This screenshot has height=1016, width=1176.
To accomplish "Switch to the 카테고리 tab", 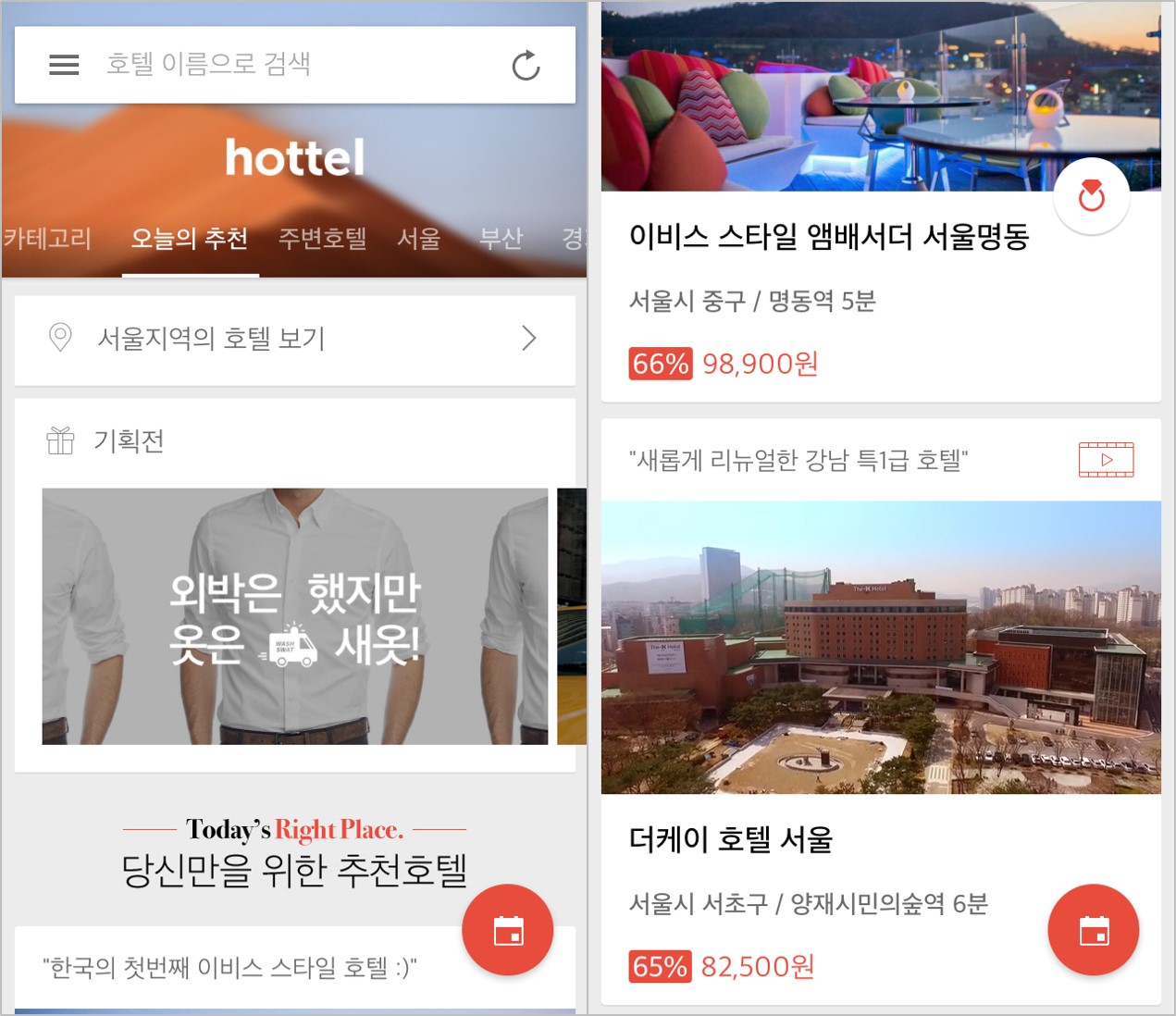I will tap(46, 239).
